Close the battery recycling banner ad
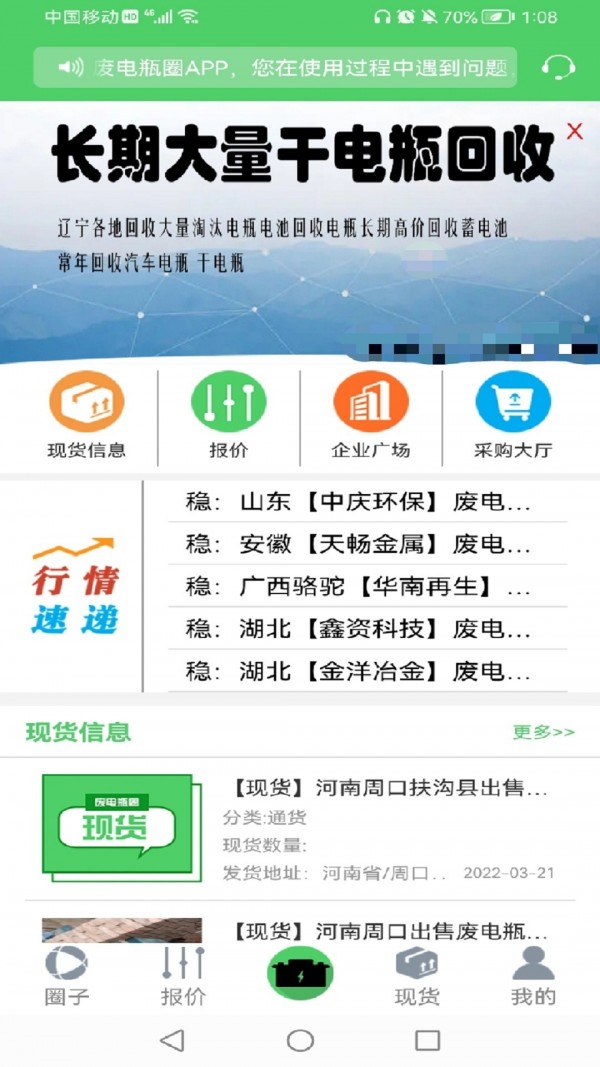 (x=574, y=131)
